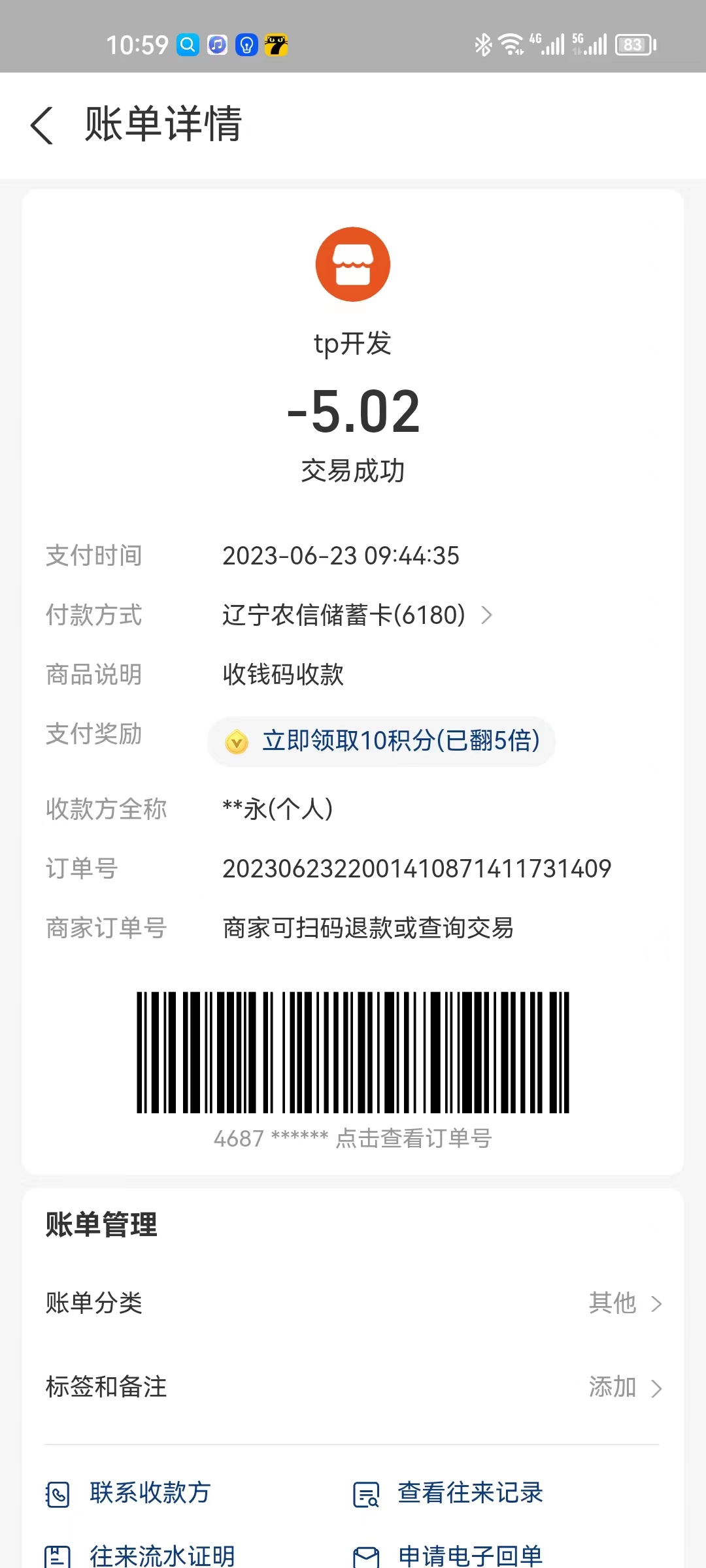Claim reward 立即领取10积分
Image resolution: width=706 pixels, height=1568 pixels.
382,742
